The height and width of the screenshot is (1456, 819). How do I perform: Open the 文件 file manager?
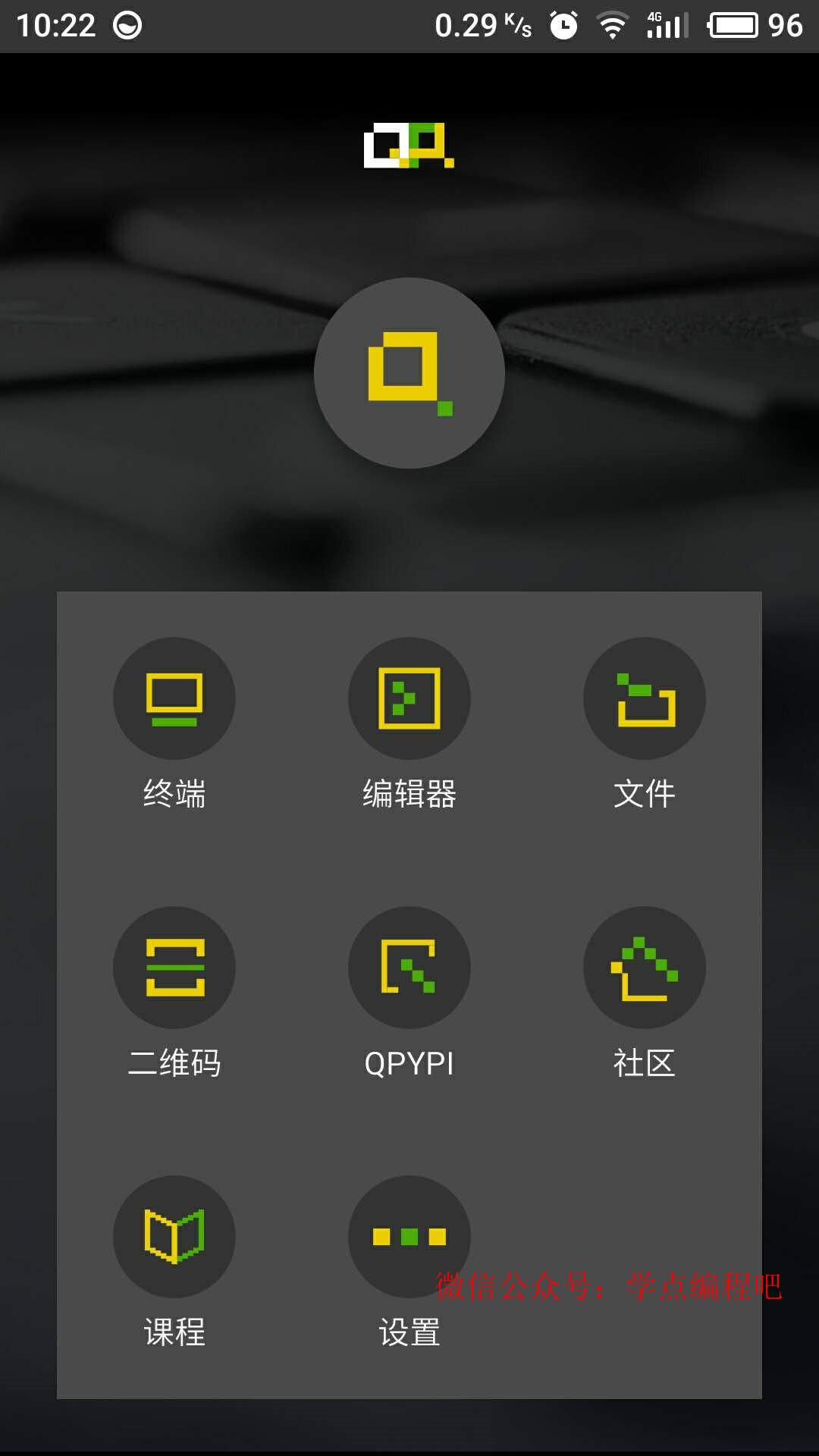[644, 698]
